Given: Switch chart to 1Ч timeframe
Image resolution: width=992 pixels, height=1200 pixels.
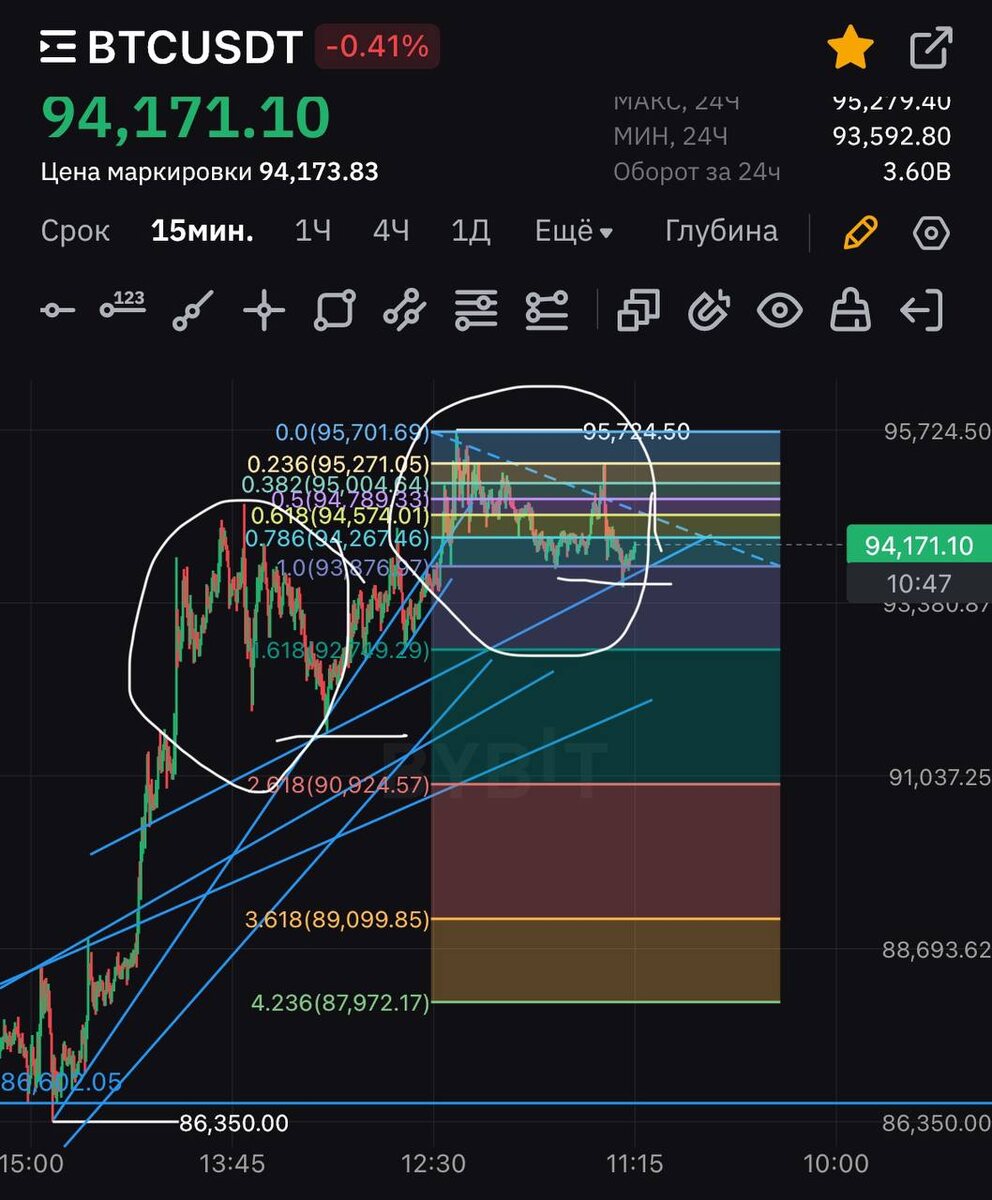Looking at the screenshot, I should [x=313, y=232].
